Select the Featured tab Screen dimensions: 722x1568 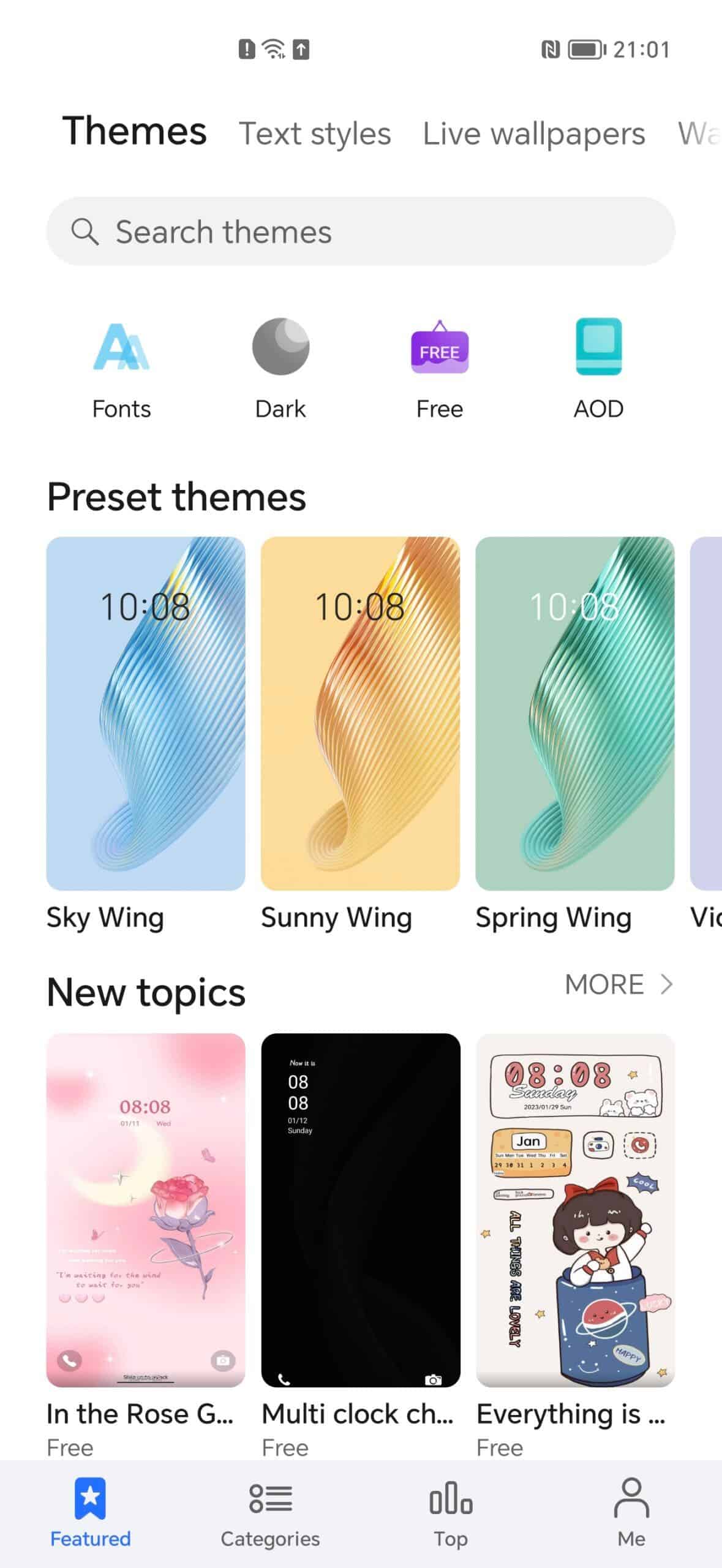click(x=90, y=1513)
